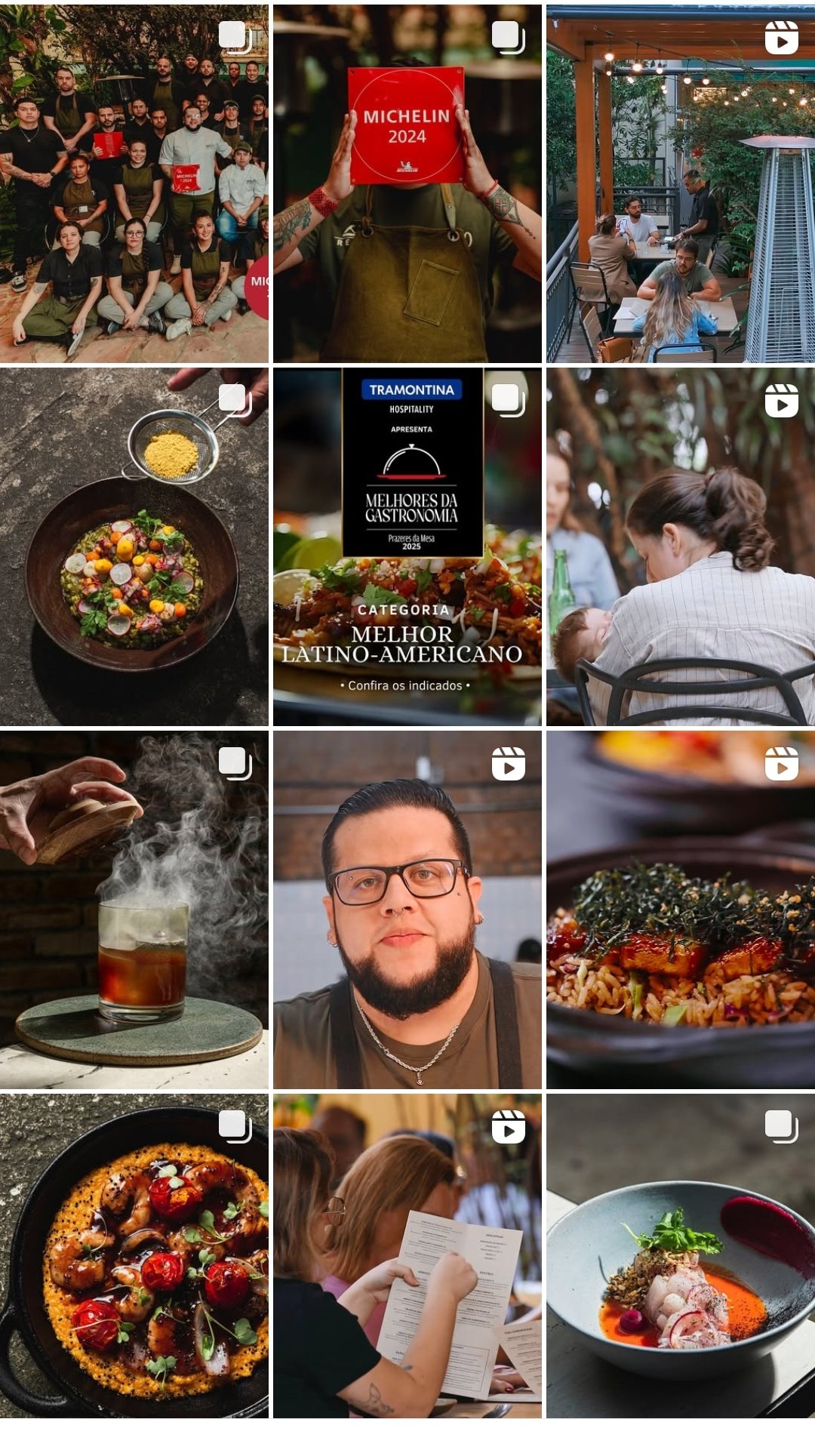Play the outdoor patio dining reel
The height and width of the screenshot is (1456, 815).
(680, 183)
